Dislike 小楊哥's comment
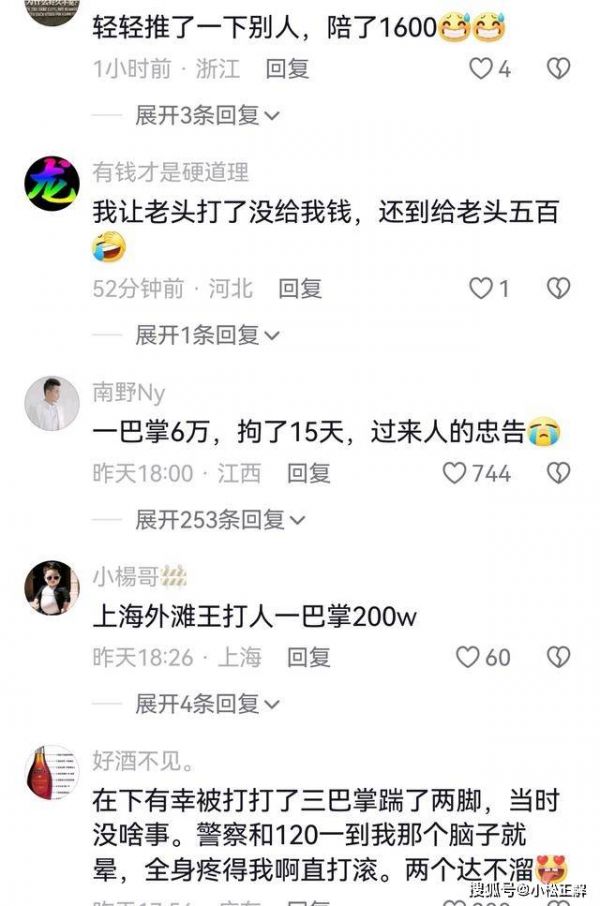Viewport: 600px width, 906px height. pos(558,657)
